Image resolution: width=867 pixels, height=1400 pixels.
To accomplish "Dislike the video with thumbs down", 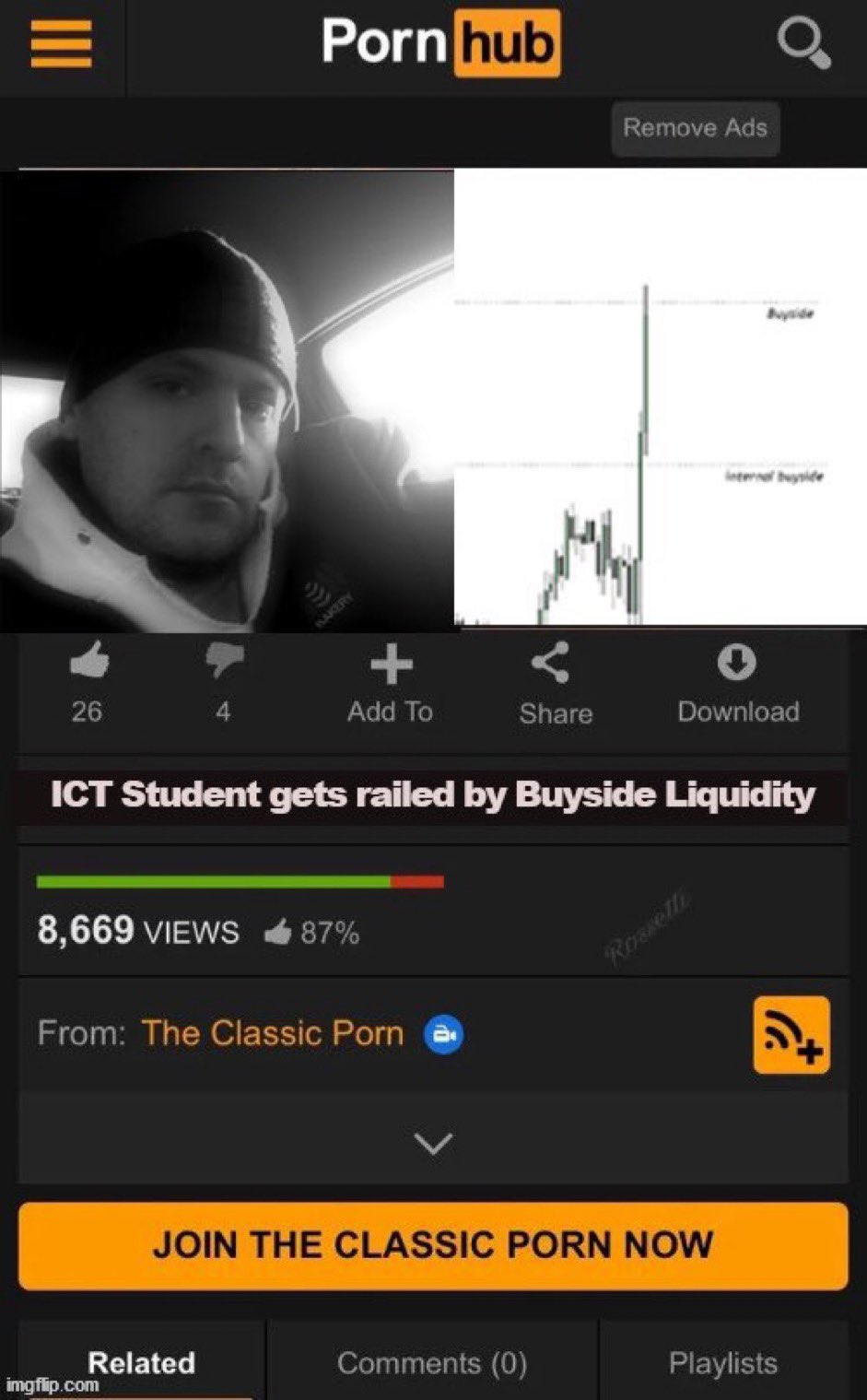I will click(x=223, y=683).
